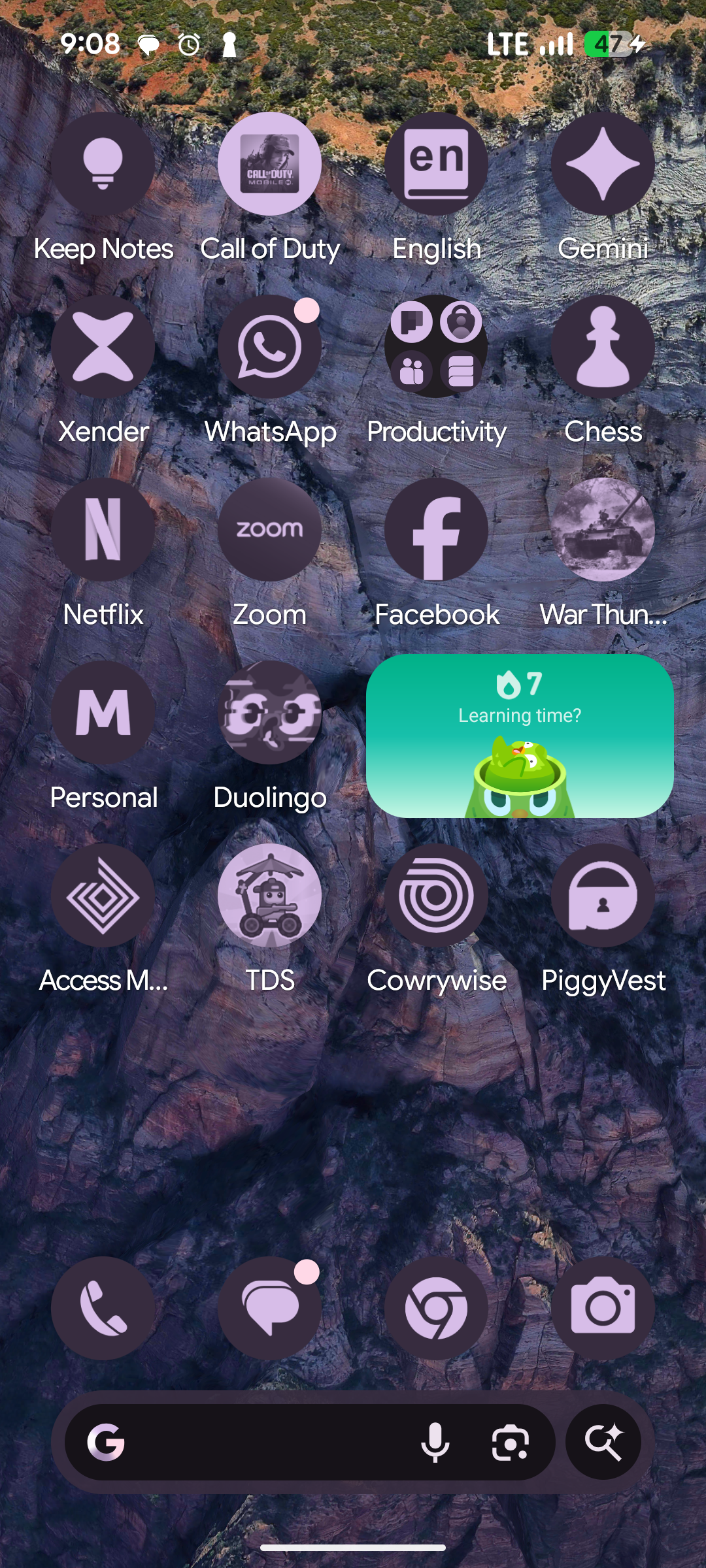706x1568 pixels.
Task: Open the Duolingo Learning time widget
Action: pos(520,736)
